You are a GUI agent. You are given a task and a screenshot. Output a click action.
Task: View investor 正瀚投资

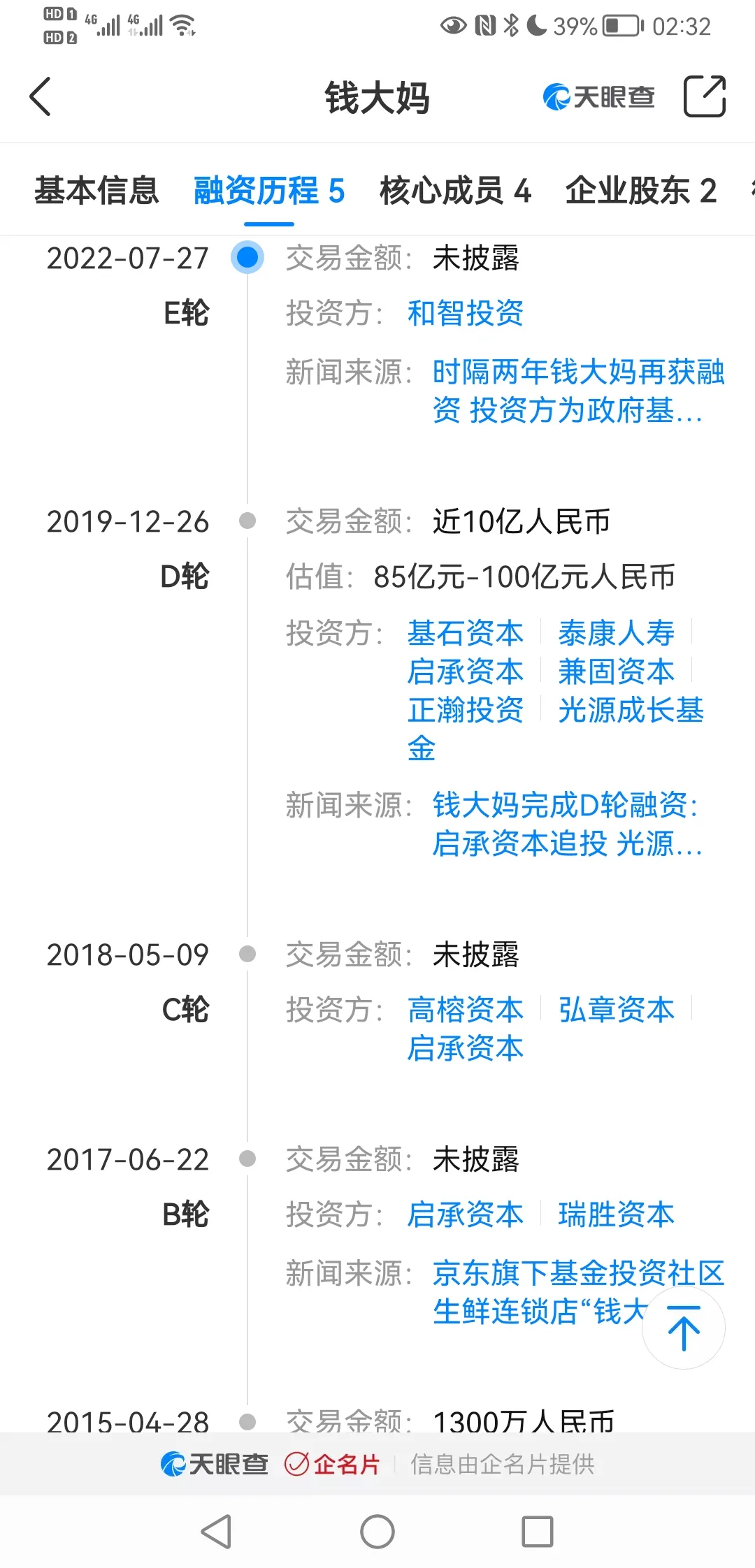click(x=466, y=710)
